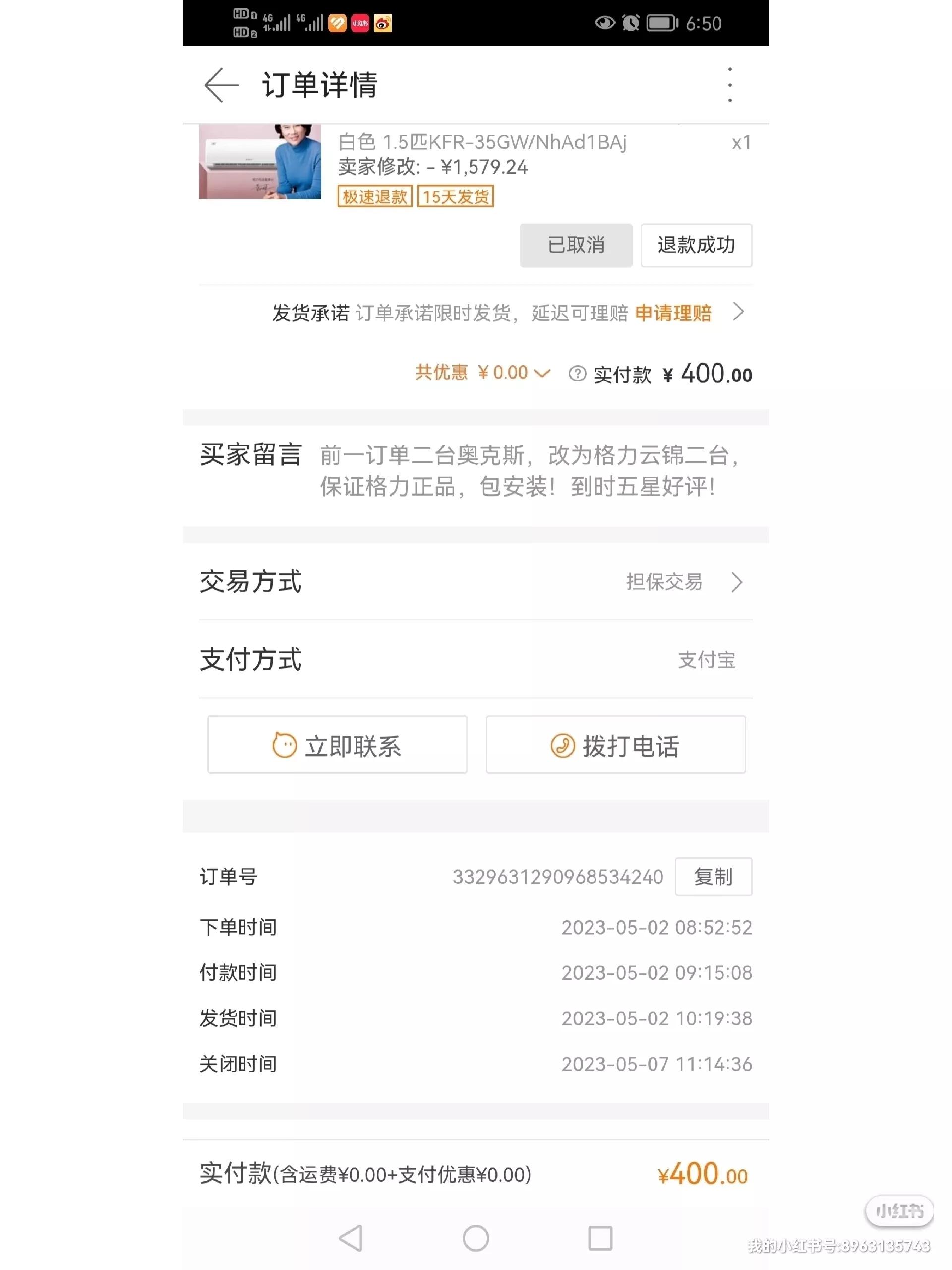Click the back arrow to leave order details
Viewport: 952px width, 1270px height.
(x=219, y=85)
